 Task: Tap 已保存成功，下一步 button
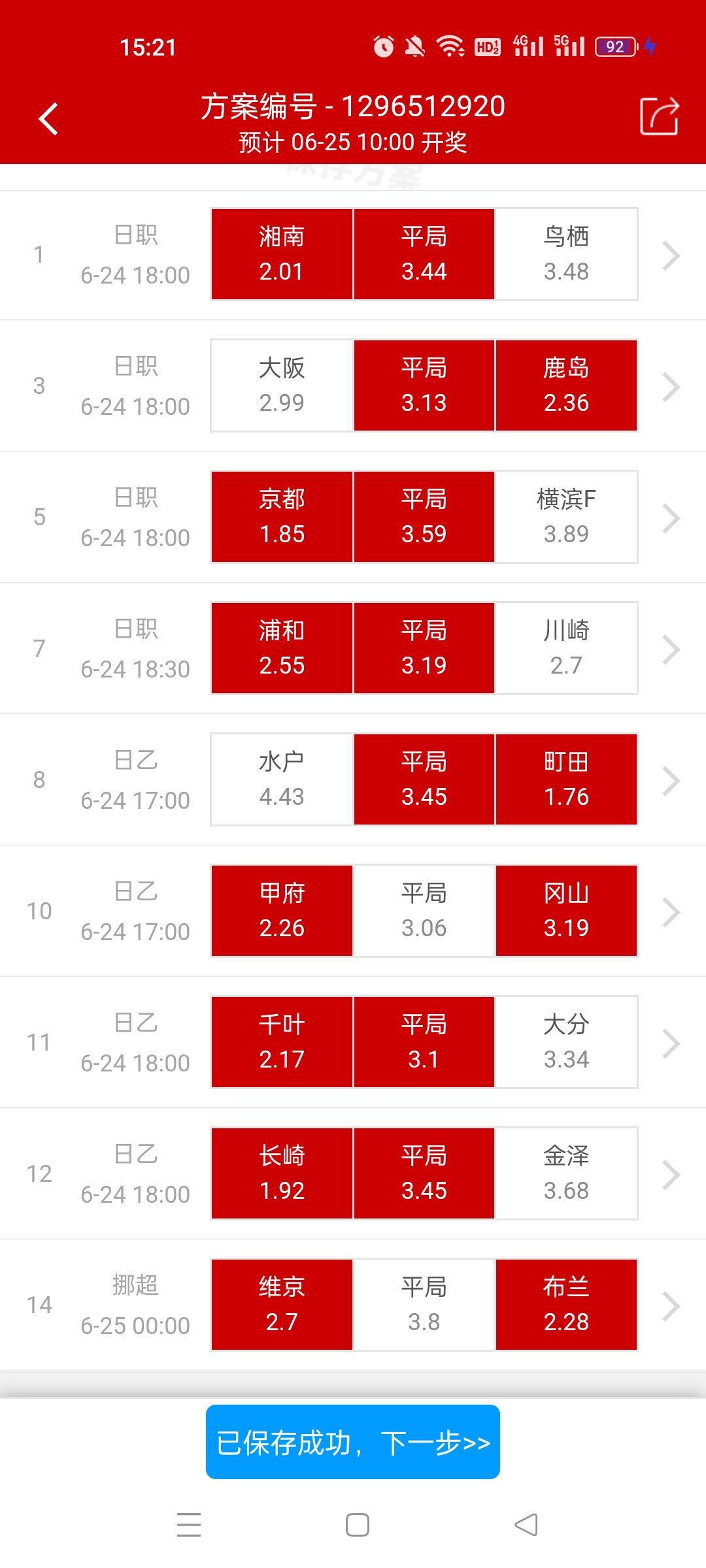(x=353, y=1442)
